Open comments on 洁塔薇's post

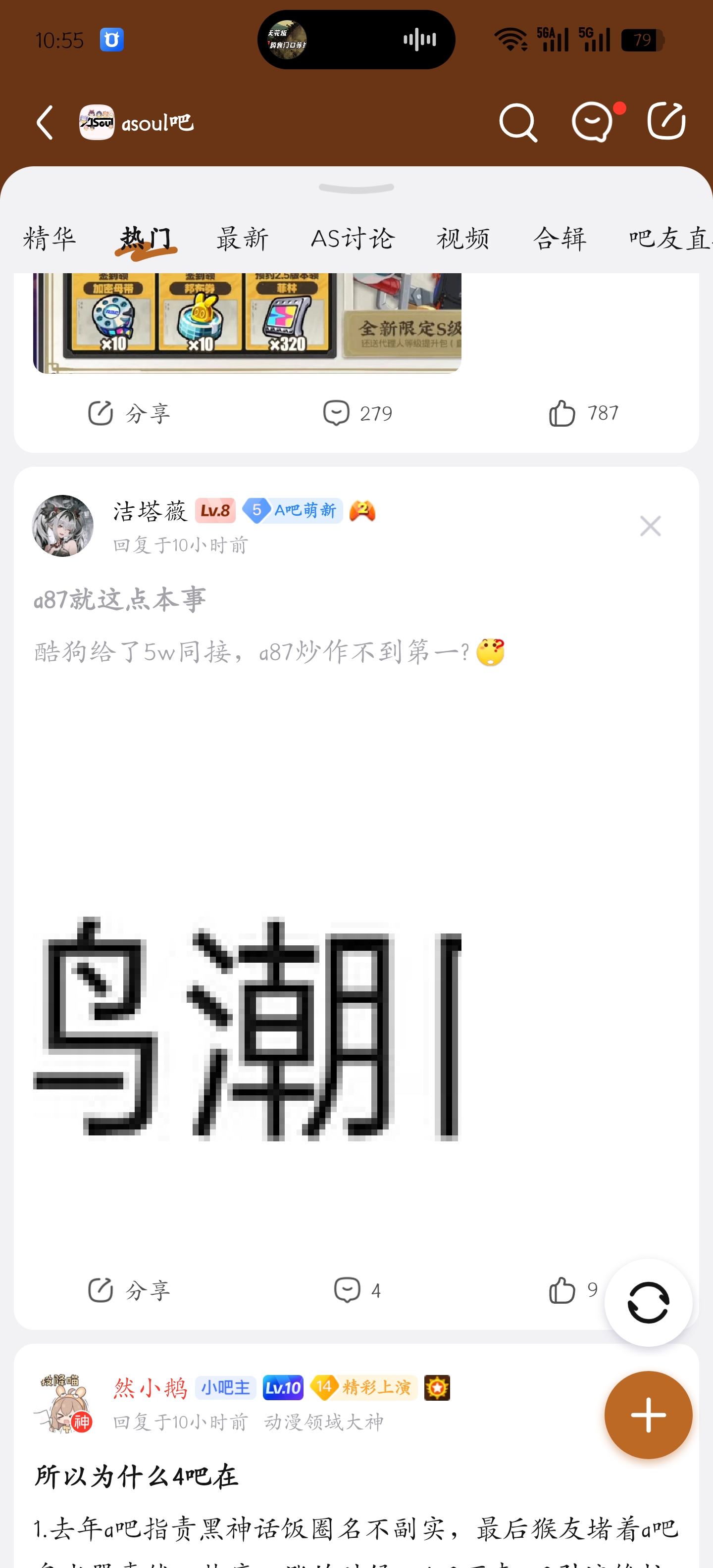pos(357,1290)
